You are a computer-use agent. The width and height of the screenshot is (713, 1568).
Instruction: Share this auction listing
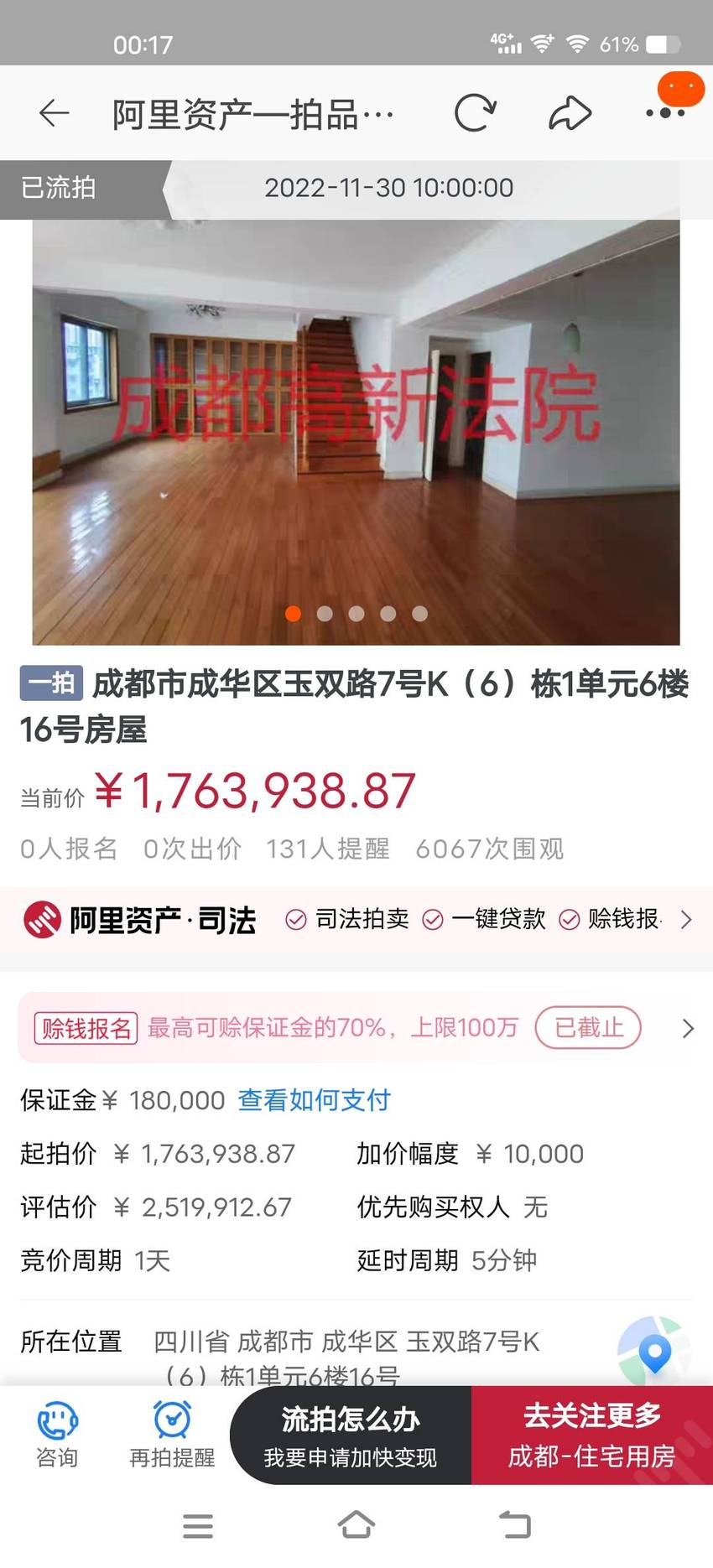coord(570,113)
